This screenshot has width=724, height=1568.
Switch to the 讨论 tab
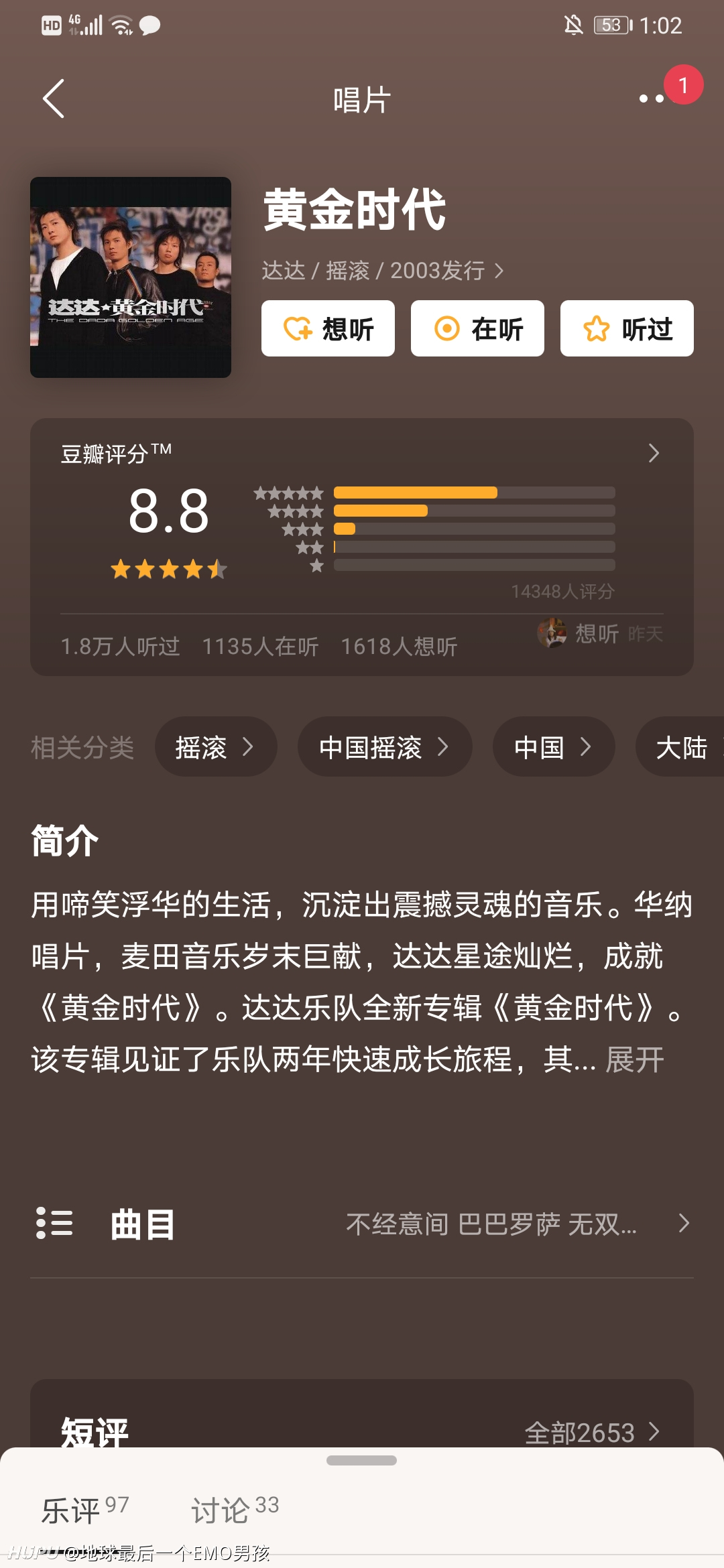click(x=235, y=1510)
